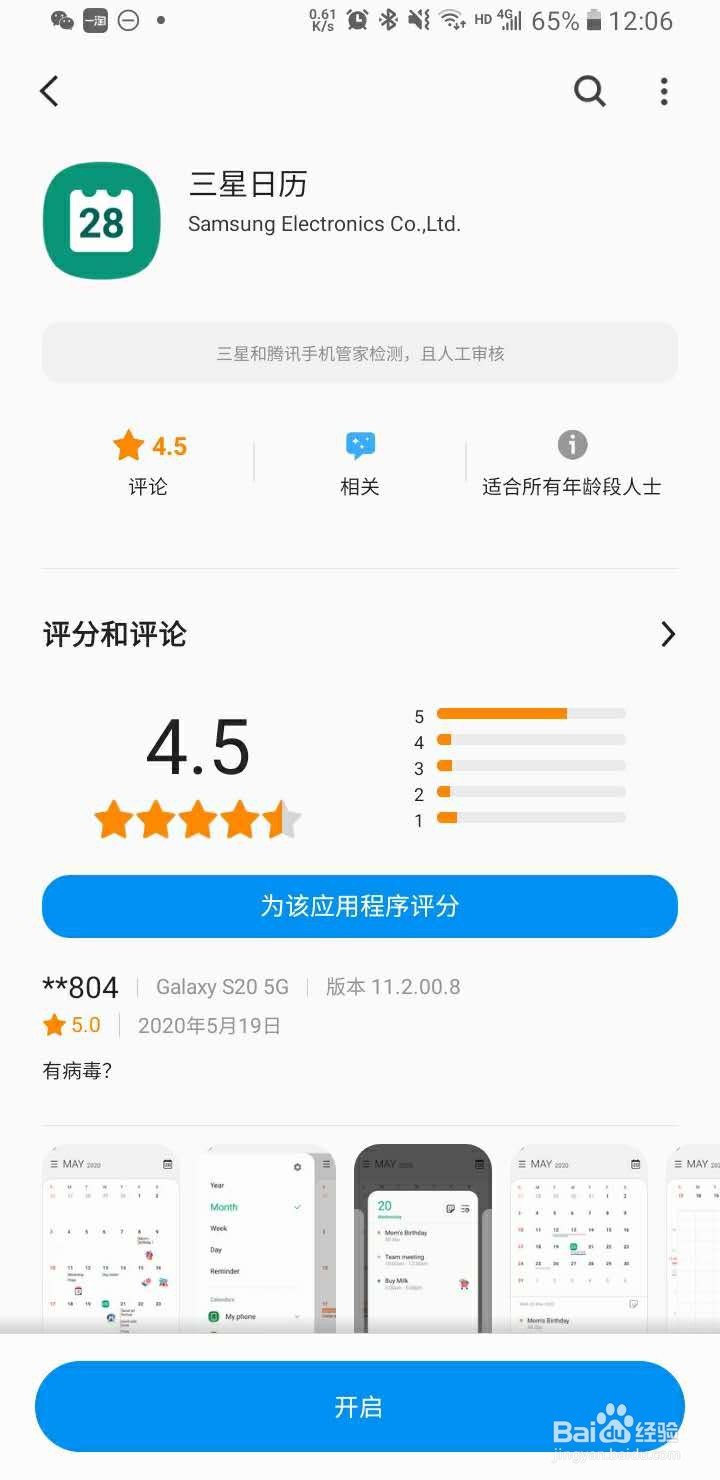Tap the orange star rating icon
Viewport: 720px width, 1480px height.
click(x=128, y=445)
